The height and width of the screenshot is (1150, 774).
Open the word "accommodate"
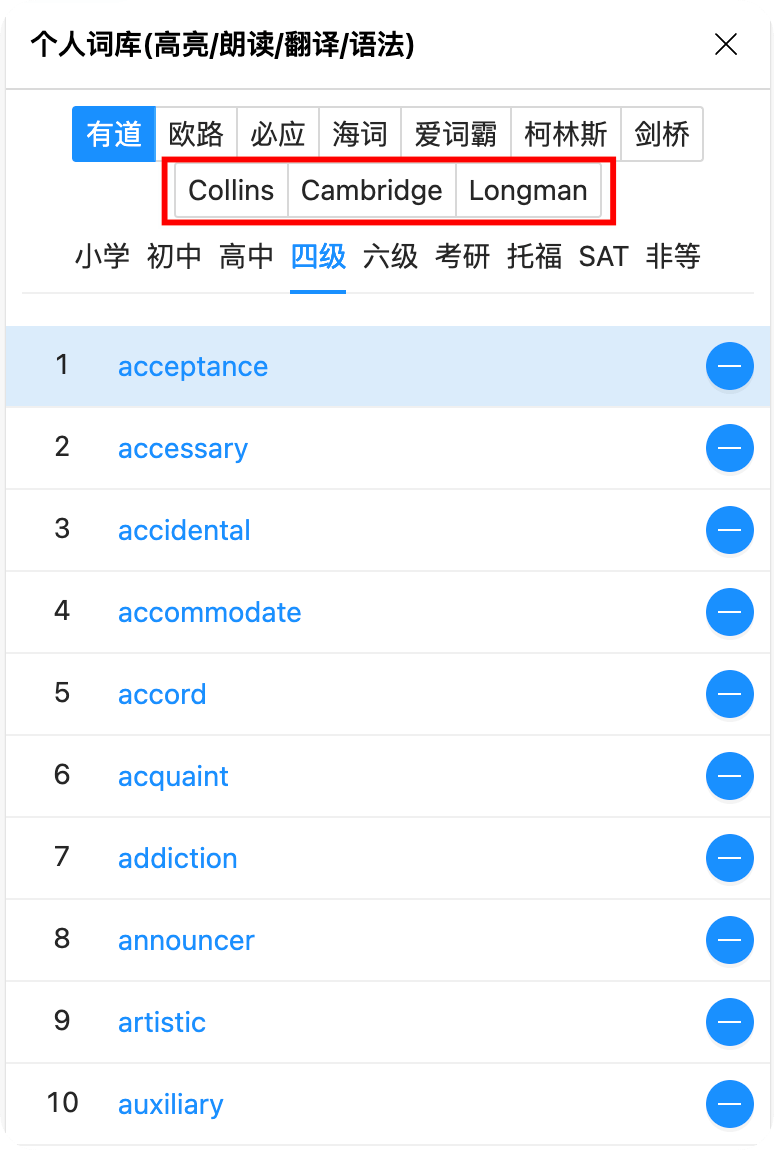[209, 612]
